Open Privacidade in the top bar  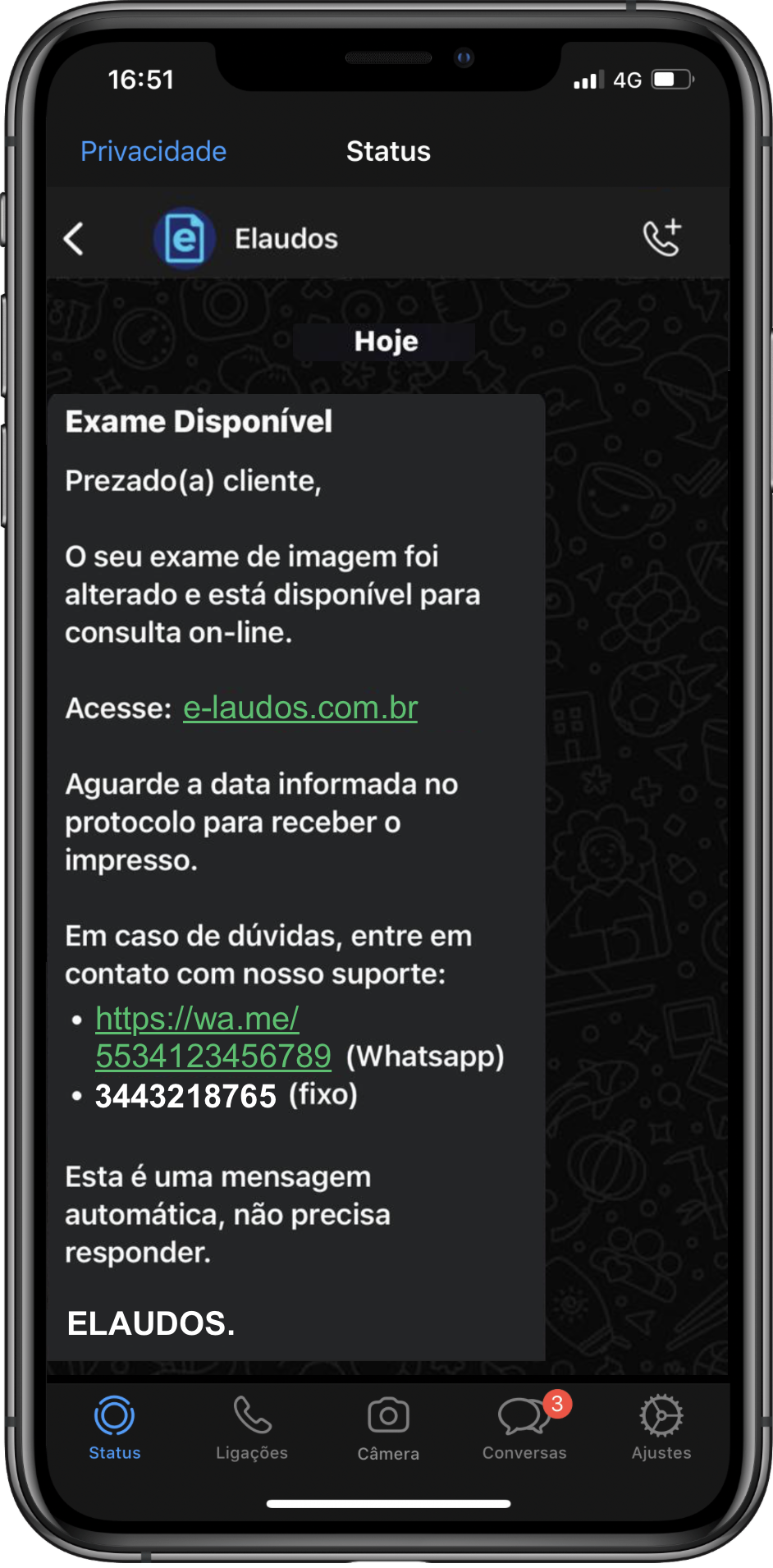click(x=153, y=151)
